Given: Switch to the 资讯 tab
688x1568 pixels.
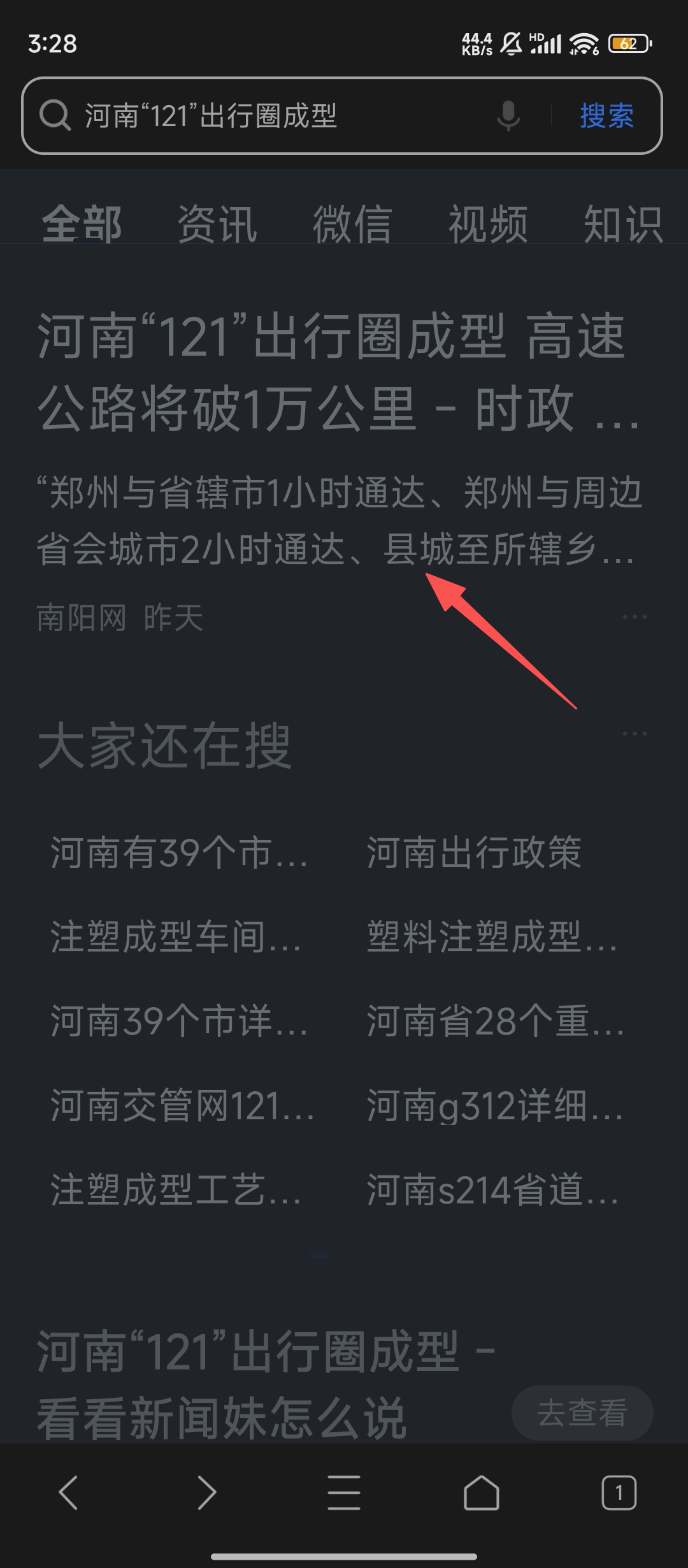Looking at the screenshot, I should [217, 224].
